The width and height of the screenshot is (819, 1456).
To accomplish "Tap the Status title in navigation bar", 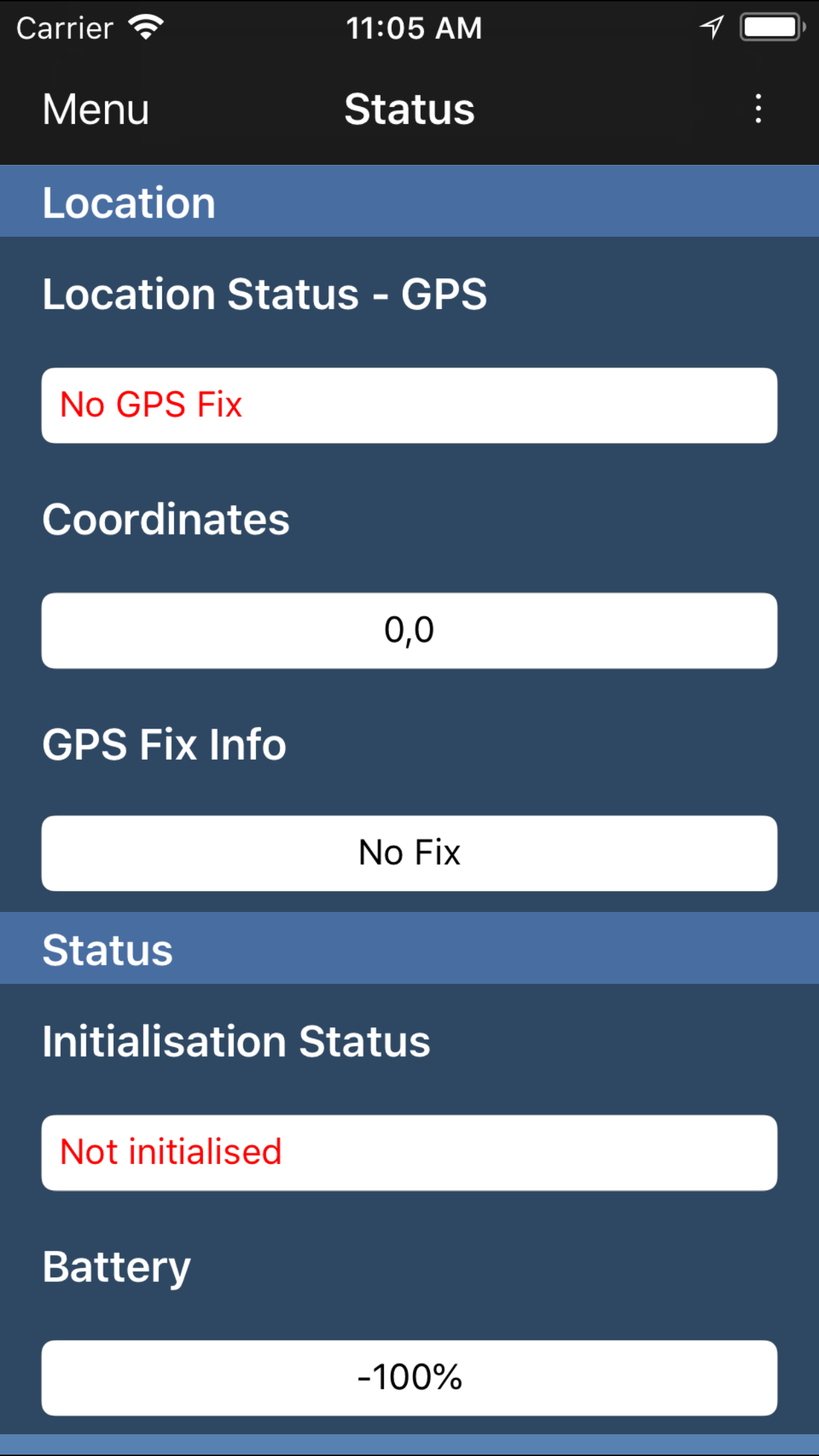I will point(409,109).
